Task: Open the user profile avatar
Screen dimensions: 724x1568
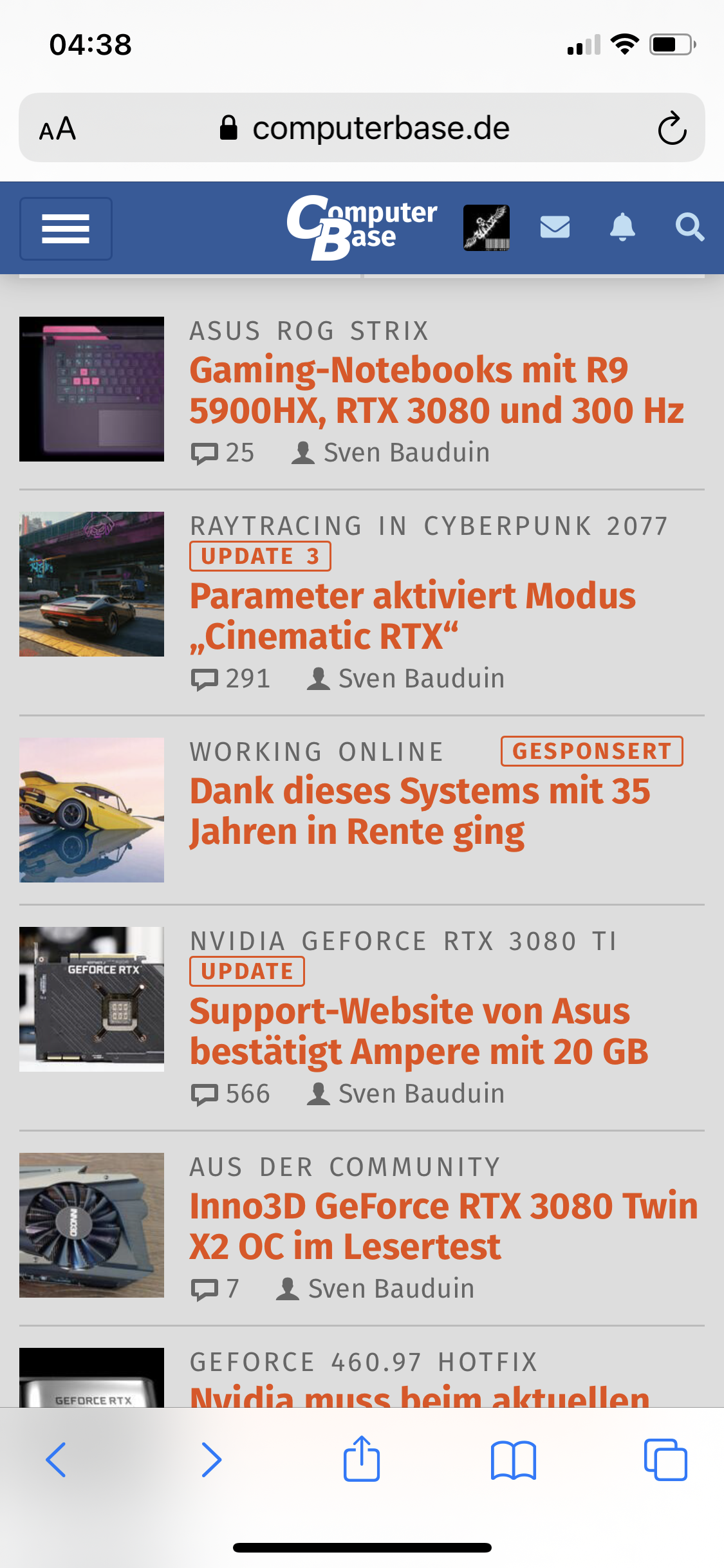Action: click(x=487, y=227)
